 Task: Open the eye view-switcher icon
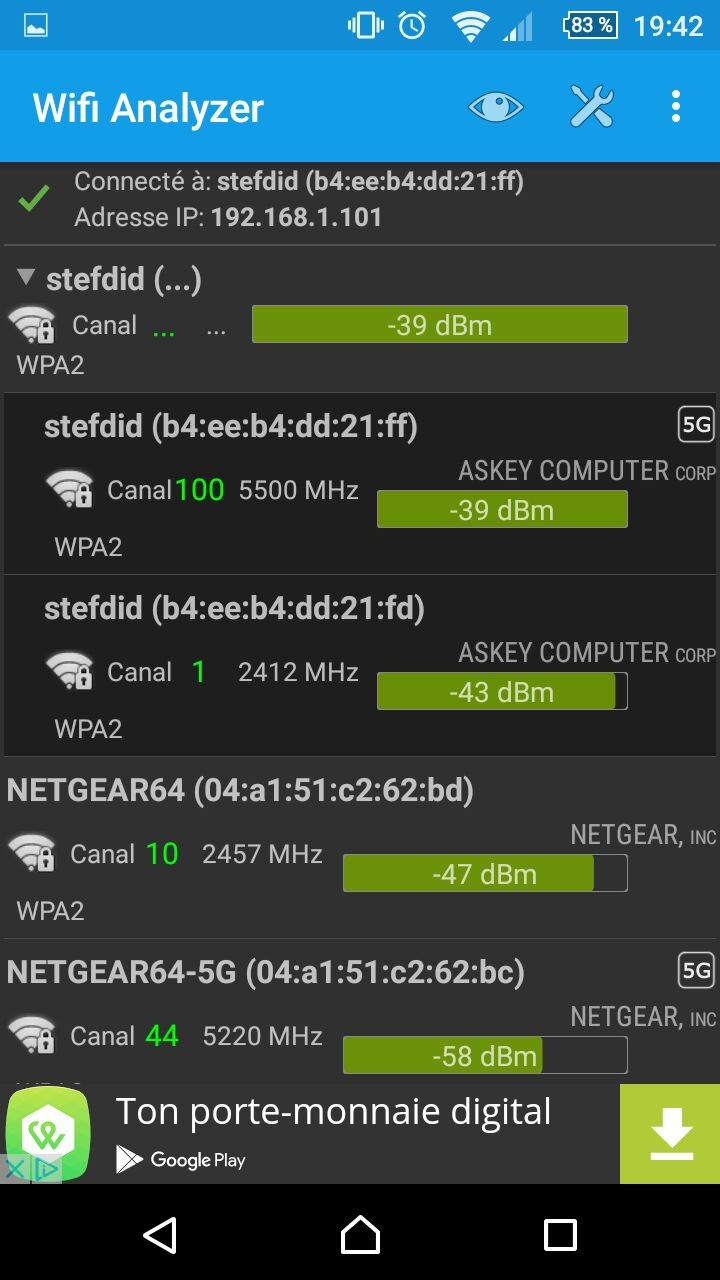click(495, 105)
